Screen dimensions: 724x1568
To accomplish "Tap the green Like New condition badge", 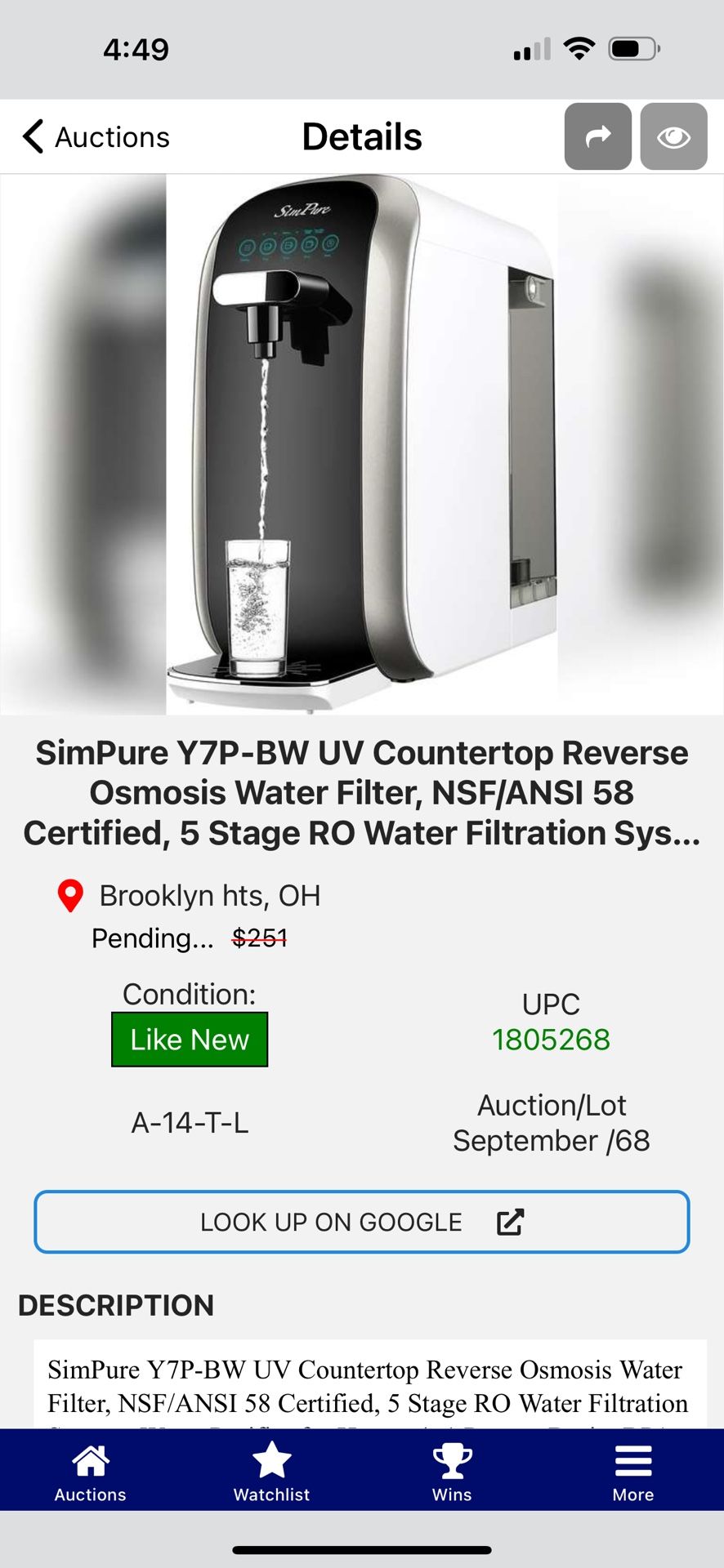I will point(189,1039).
